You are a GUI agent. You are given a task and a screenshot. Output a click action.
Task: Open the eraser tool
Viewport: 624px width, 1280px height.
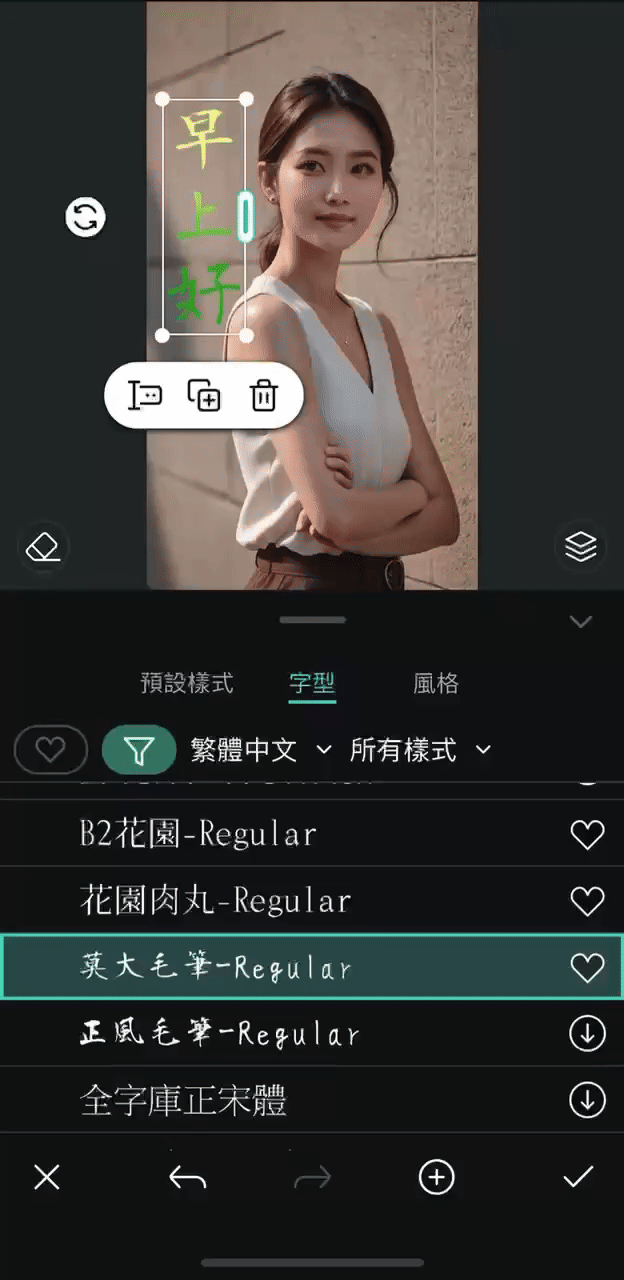[43, 547]
